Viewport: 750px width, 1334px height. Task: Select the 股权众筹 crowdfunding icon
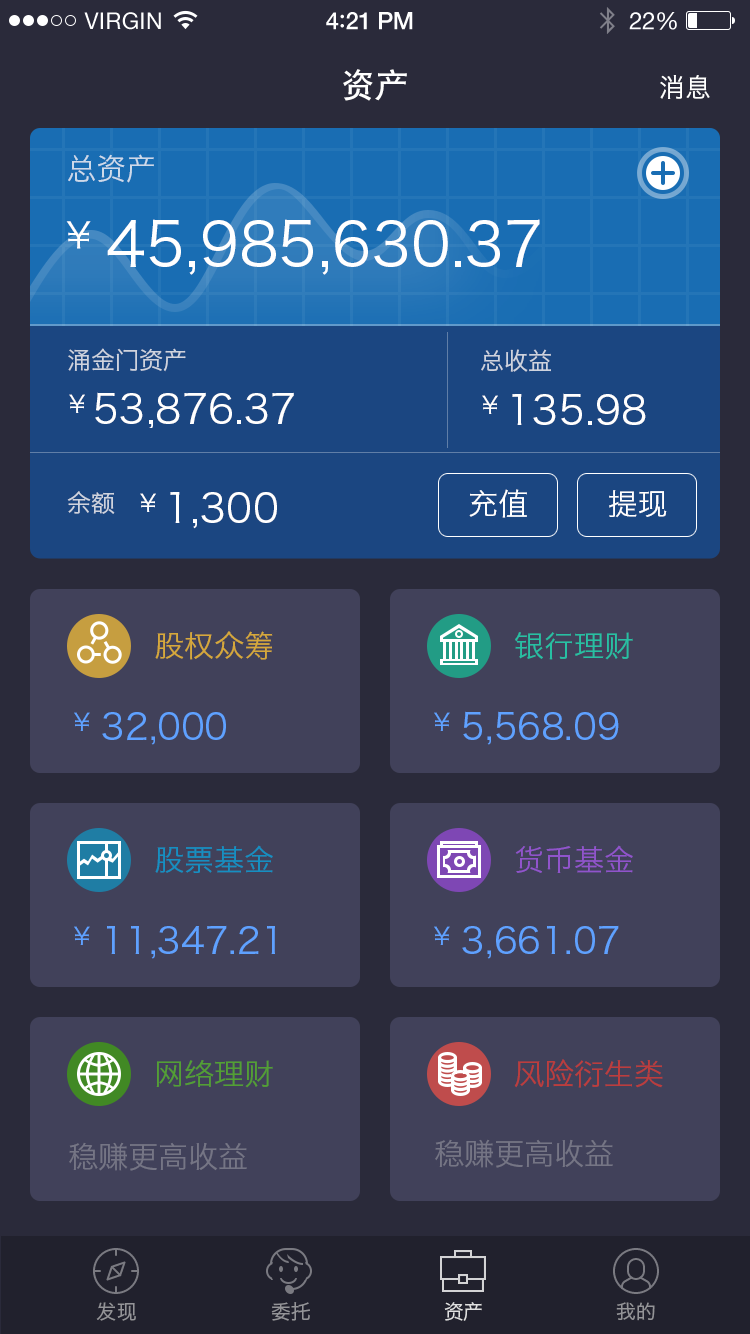(x=99, y=645)
